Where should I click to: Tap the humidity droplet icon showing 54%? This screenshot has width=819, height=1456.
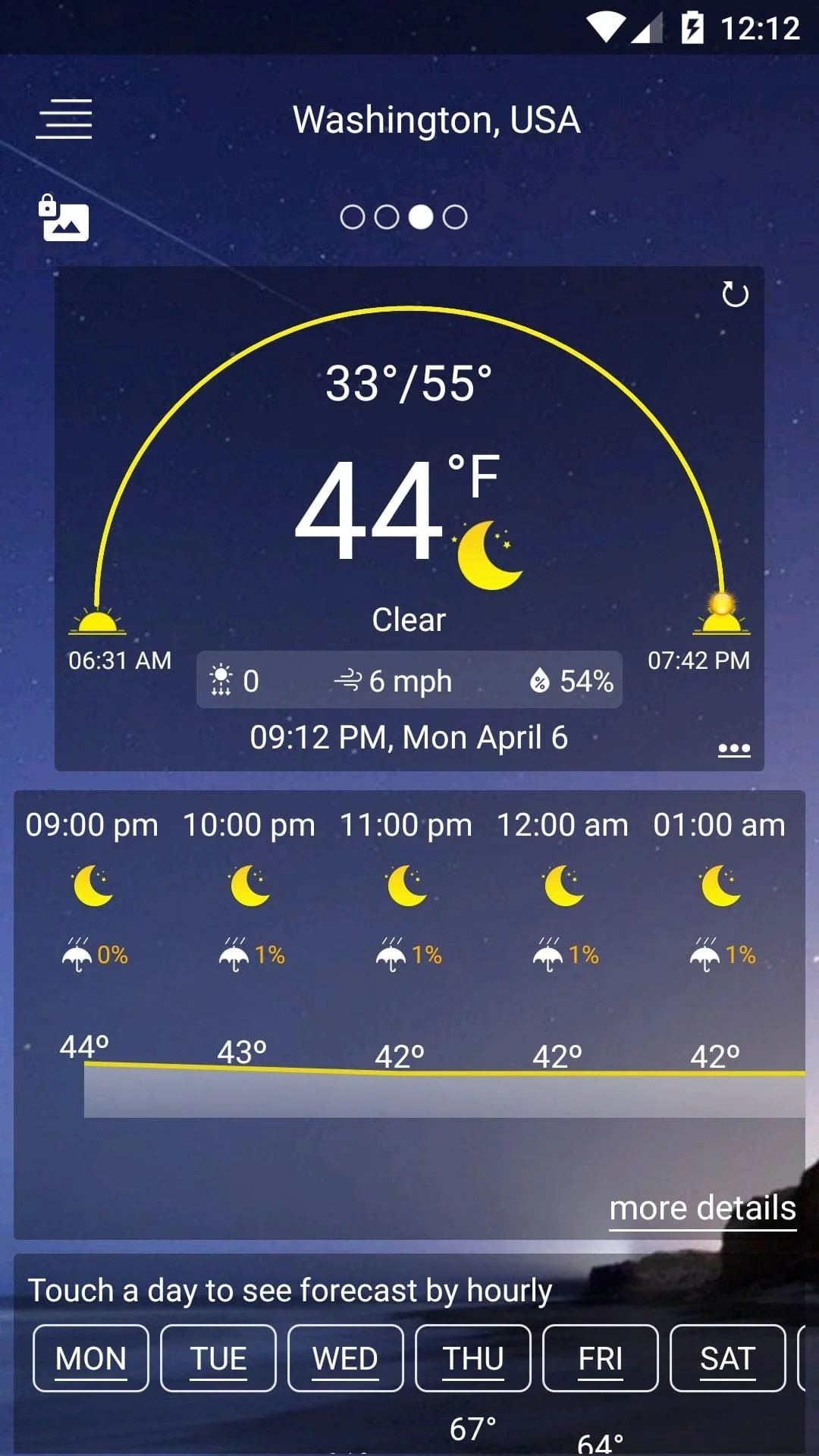click(x=540, y=680)
